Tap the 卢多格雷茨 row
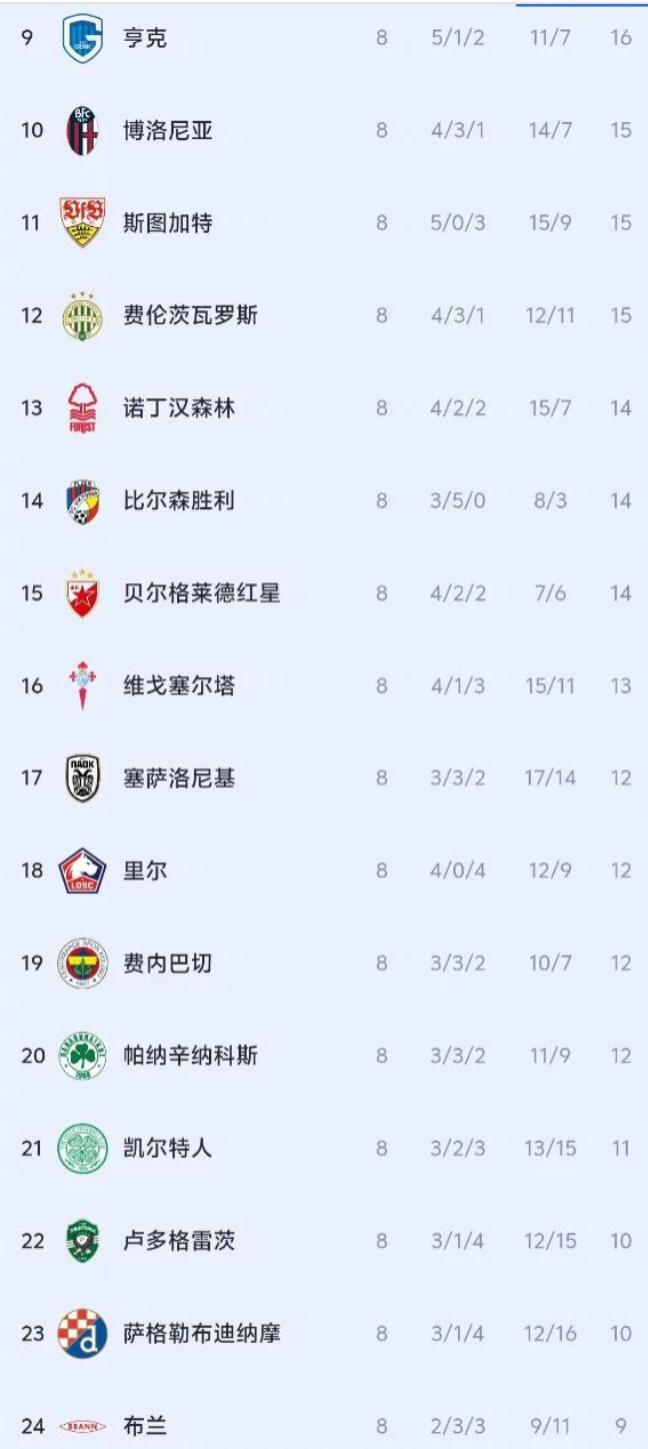Viewport: 648px width, 1449px height. click(x=179, y=1240)
